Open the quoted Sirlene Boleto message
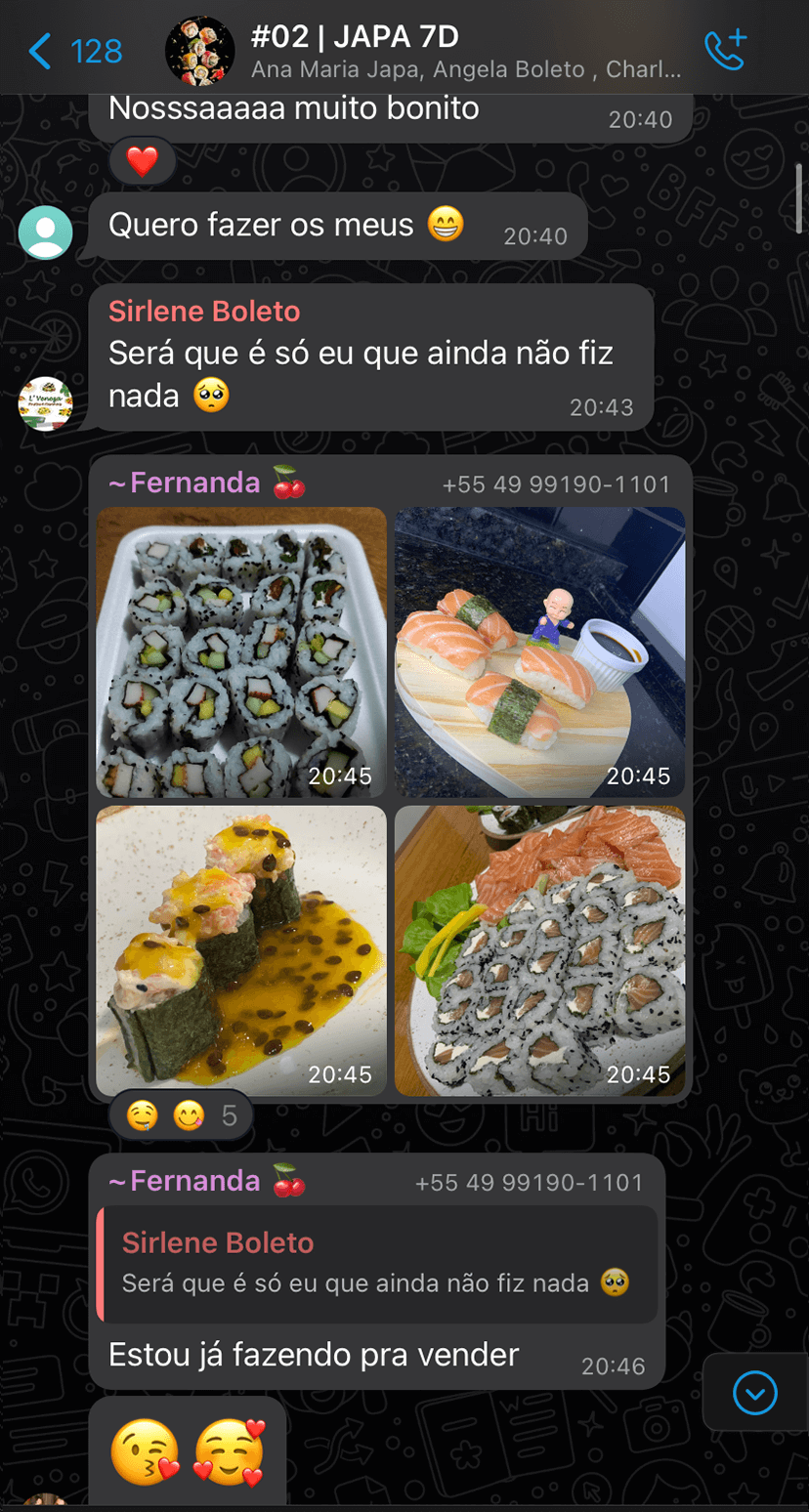 coord(376,1264)
